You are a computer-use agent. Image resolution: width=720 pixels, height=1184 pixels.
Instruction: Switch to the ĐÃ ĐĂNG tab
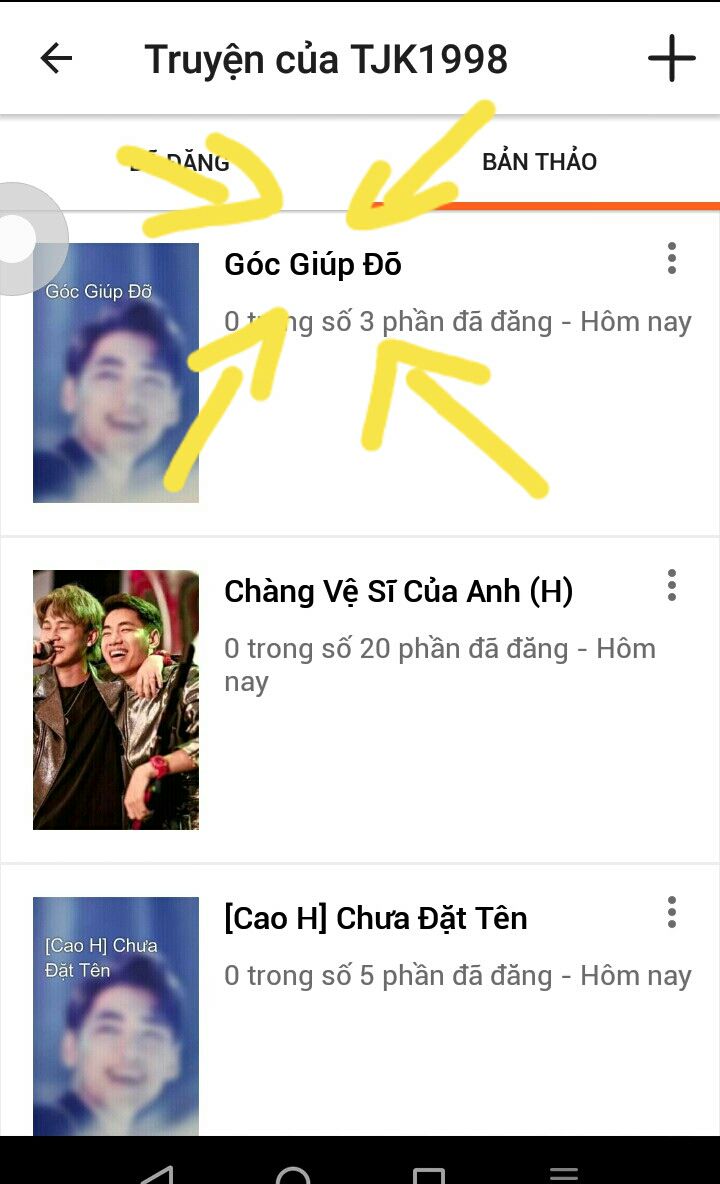click(180, 162)
